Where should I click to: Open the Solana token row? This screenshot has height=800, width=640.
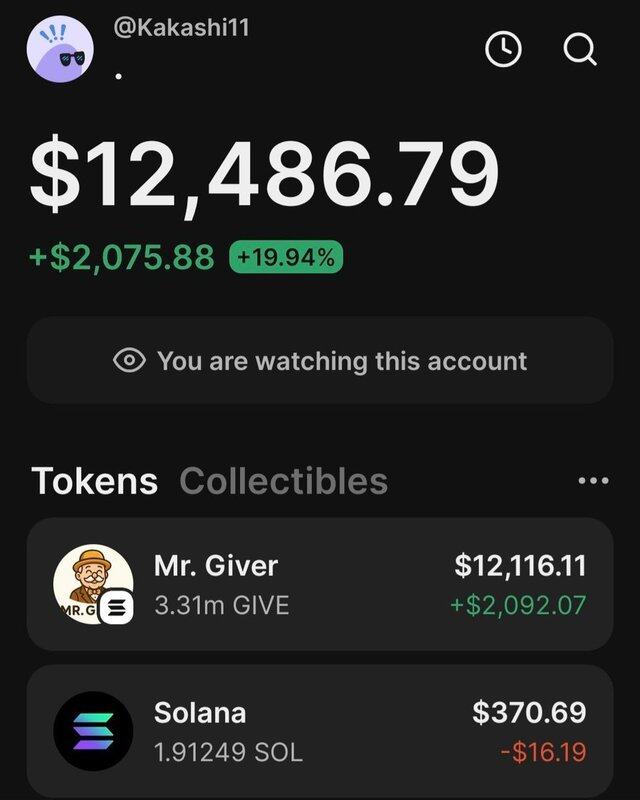[x=320, y=731]
